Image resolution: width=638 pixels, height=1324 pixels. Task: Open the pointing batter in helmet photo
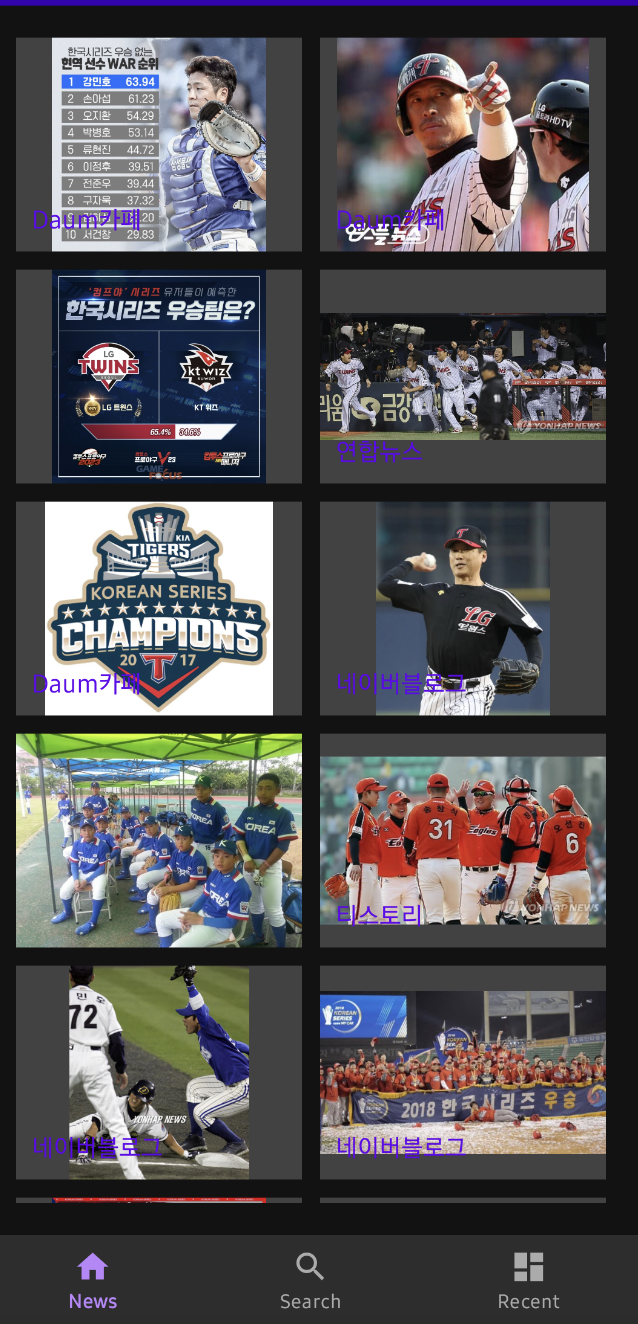pos(462,144)
